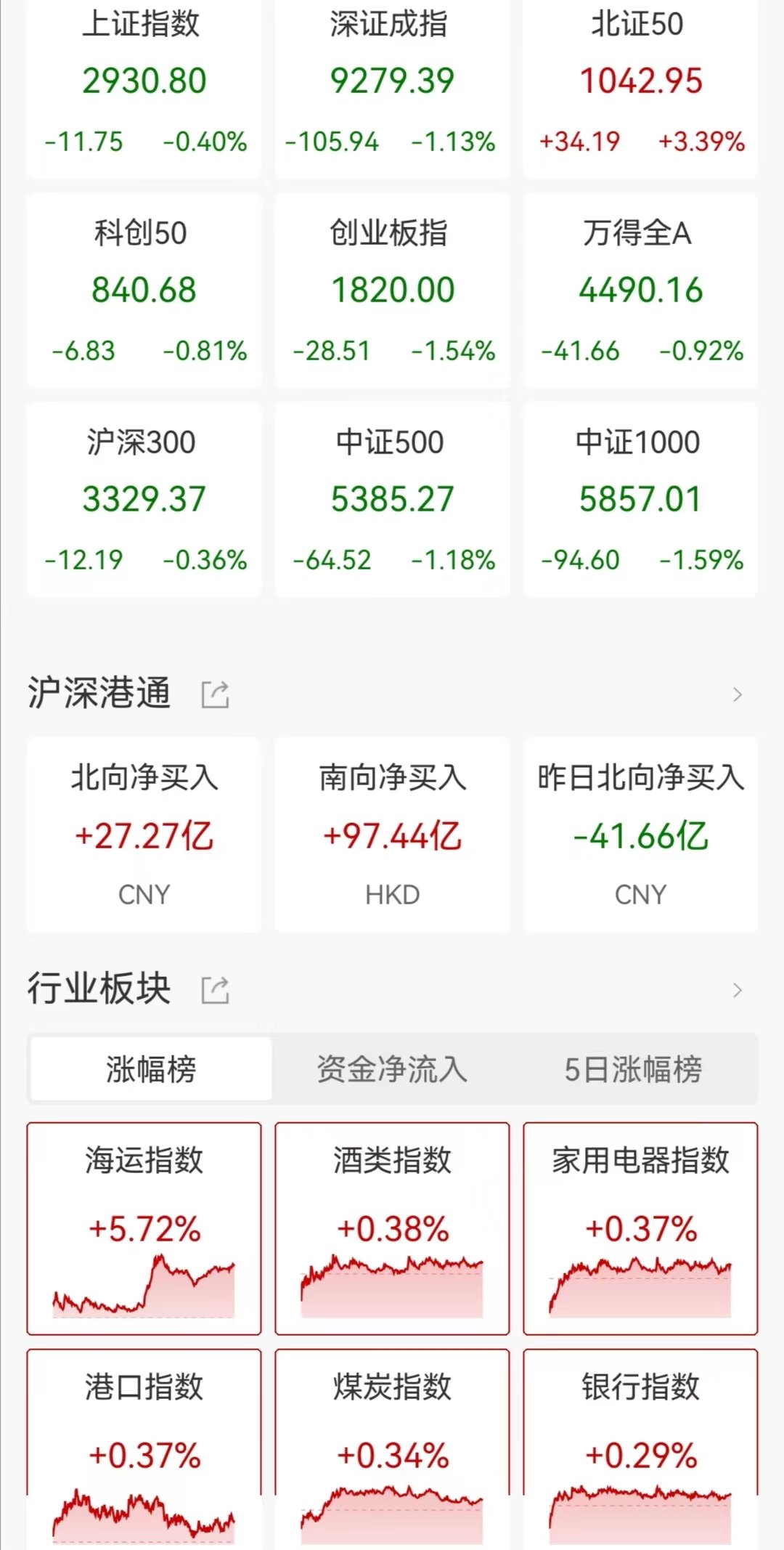Share the 行业板块 section
This screenshot has height=1550, width=784.
215,990
